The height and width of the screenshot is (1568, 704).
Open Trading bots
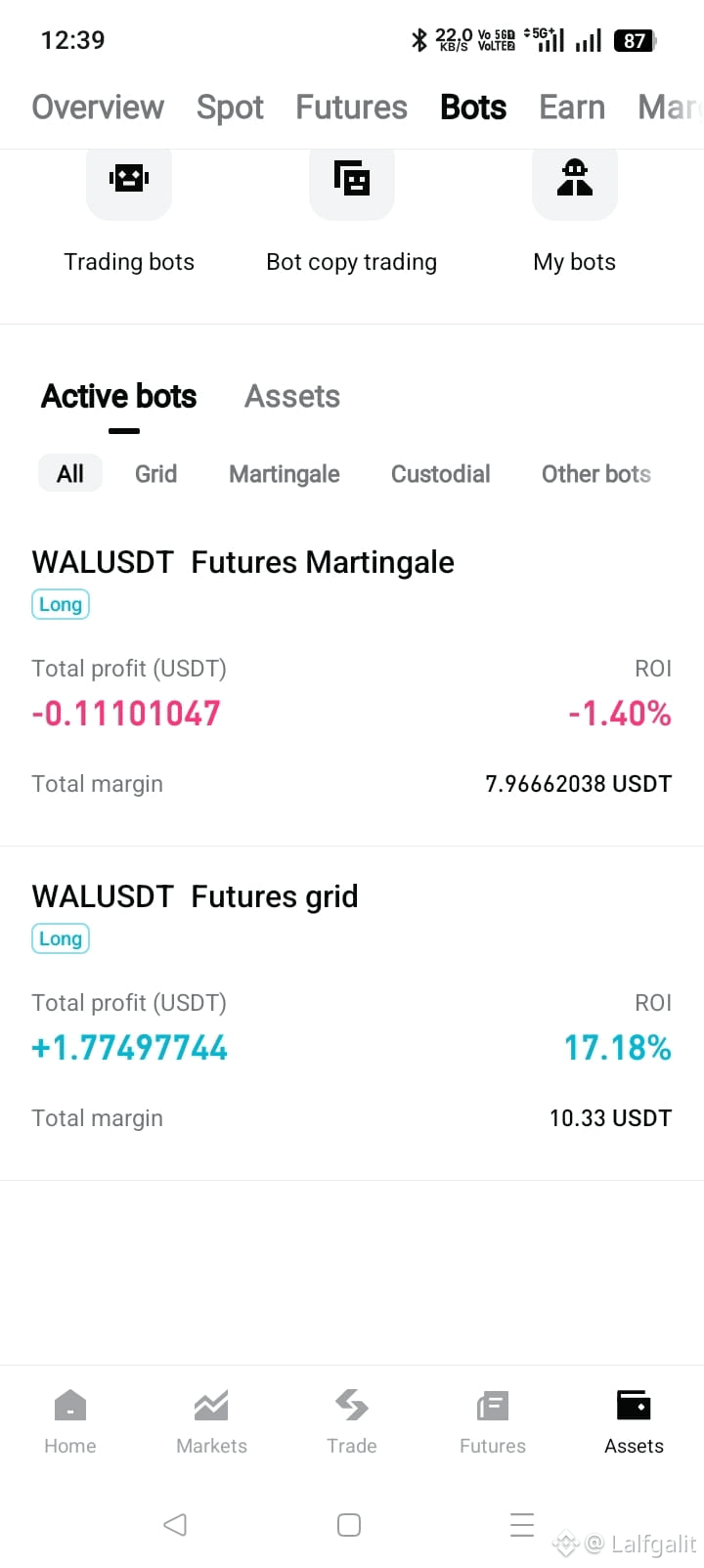(129, 210)
